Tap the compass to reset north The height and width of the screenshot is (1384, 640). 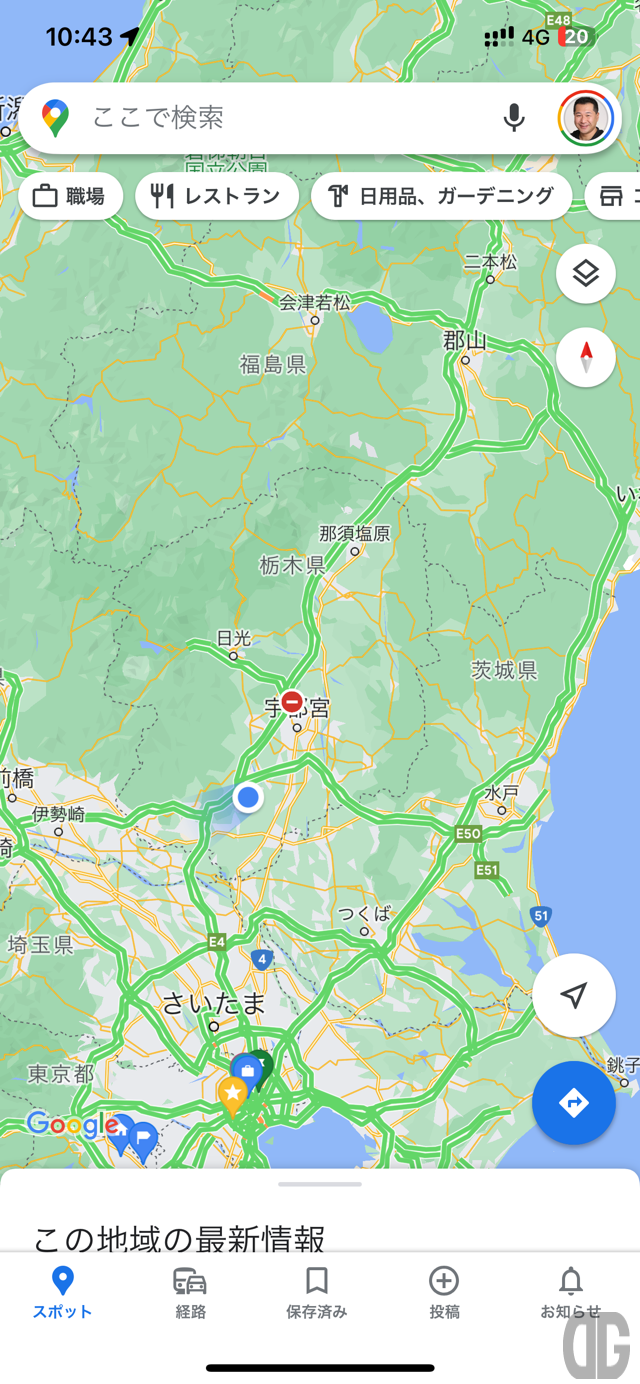(586, 357)
